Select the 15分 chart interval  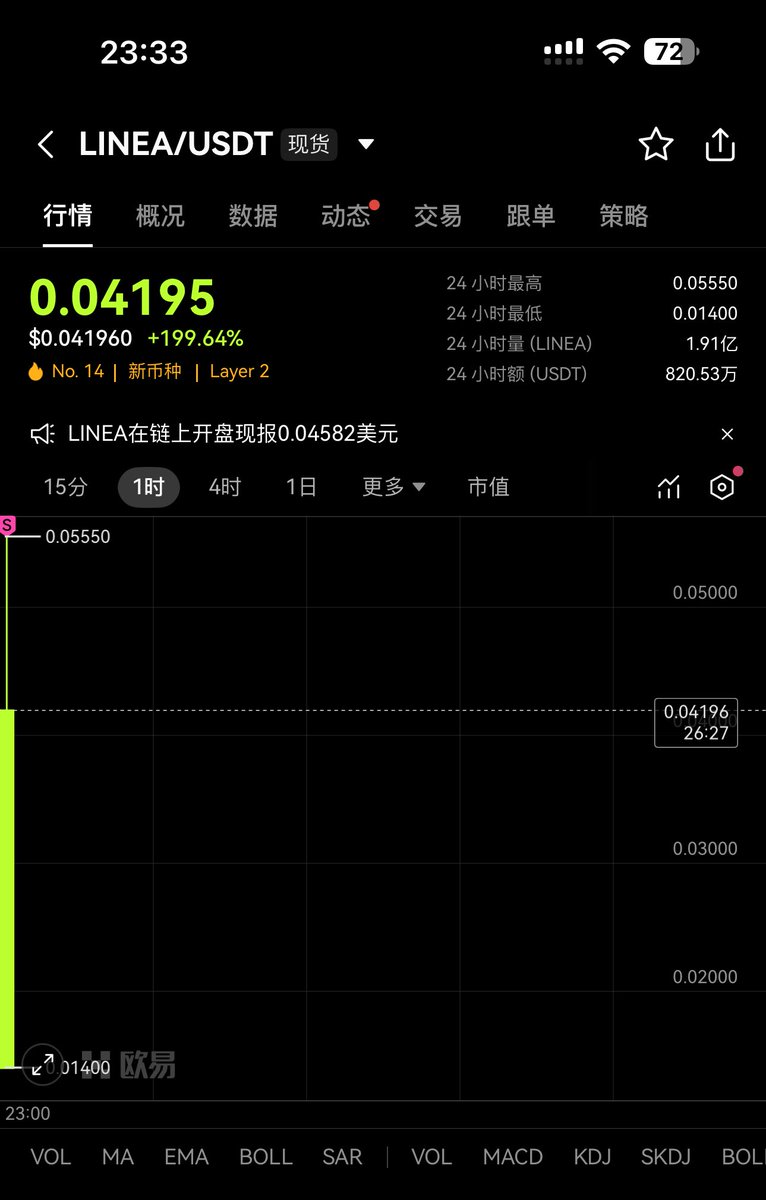(x=66, y=487)
